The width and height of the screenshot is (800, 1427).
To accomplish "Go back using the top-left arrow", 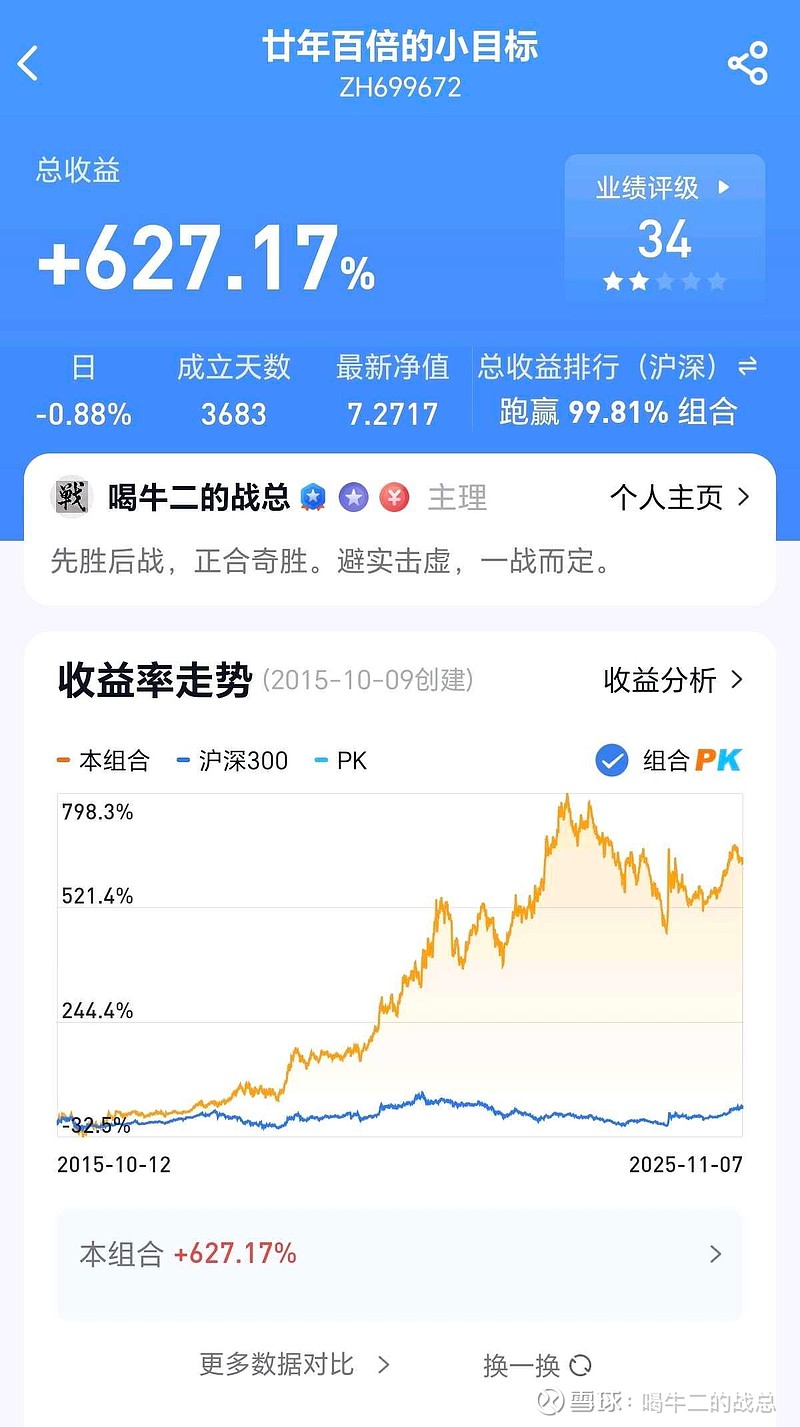I will coord(28,63).
